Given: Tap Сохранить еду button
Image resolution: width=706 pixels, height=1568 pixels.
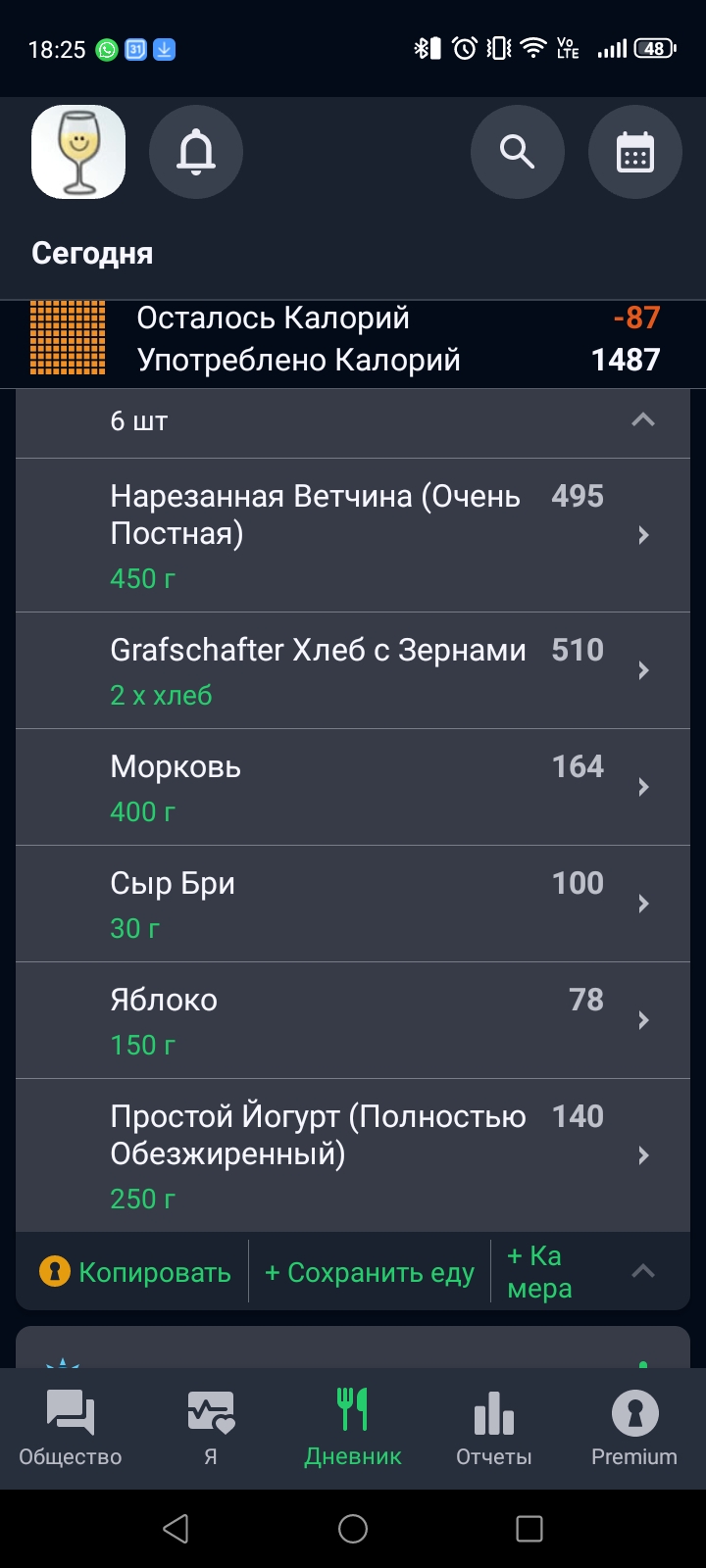Looking at the screenshot, I should tap(370, 1272).
